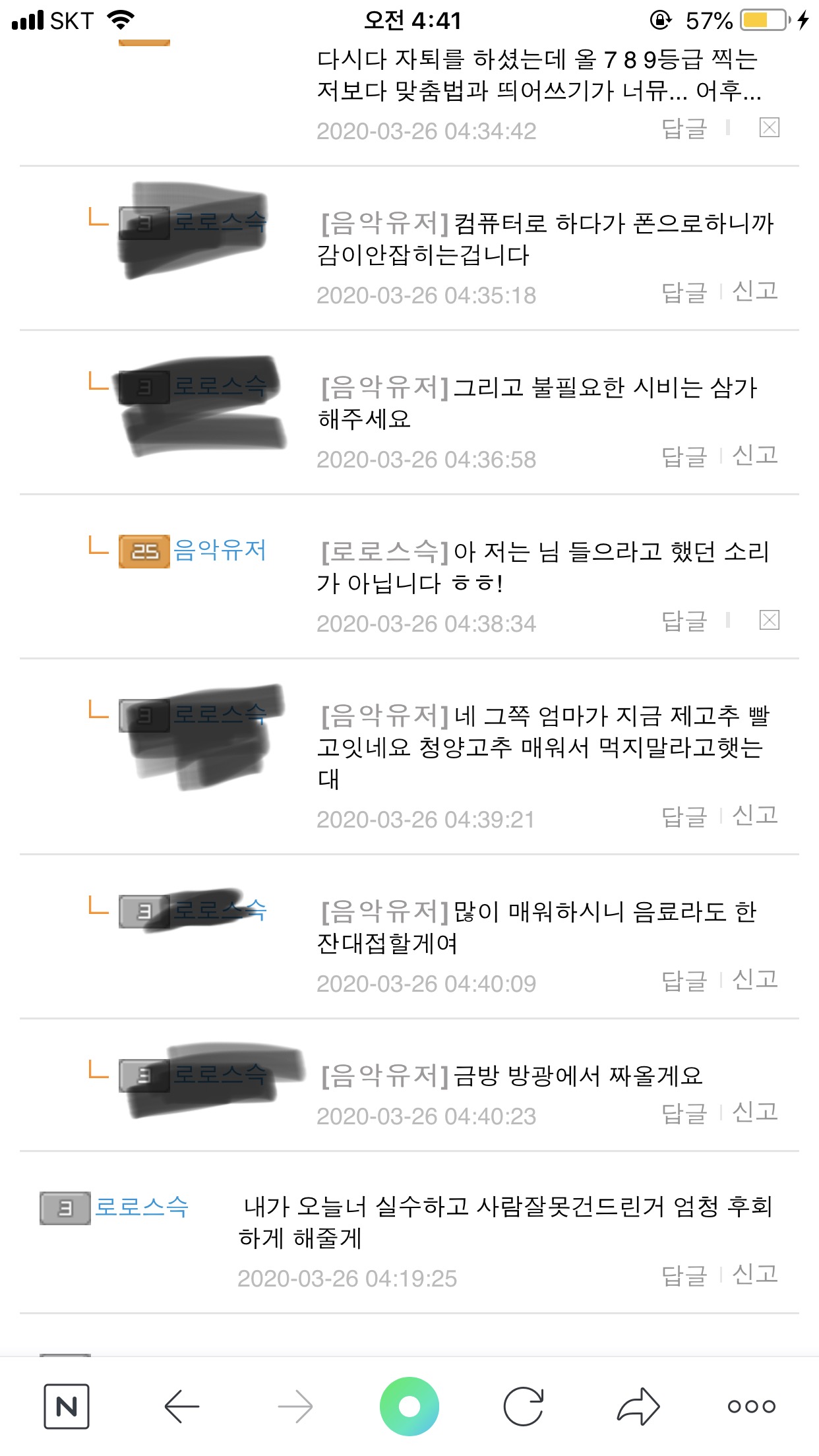Tap the green circle search button

[409, 1407]
